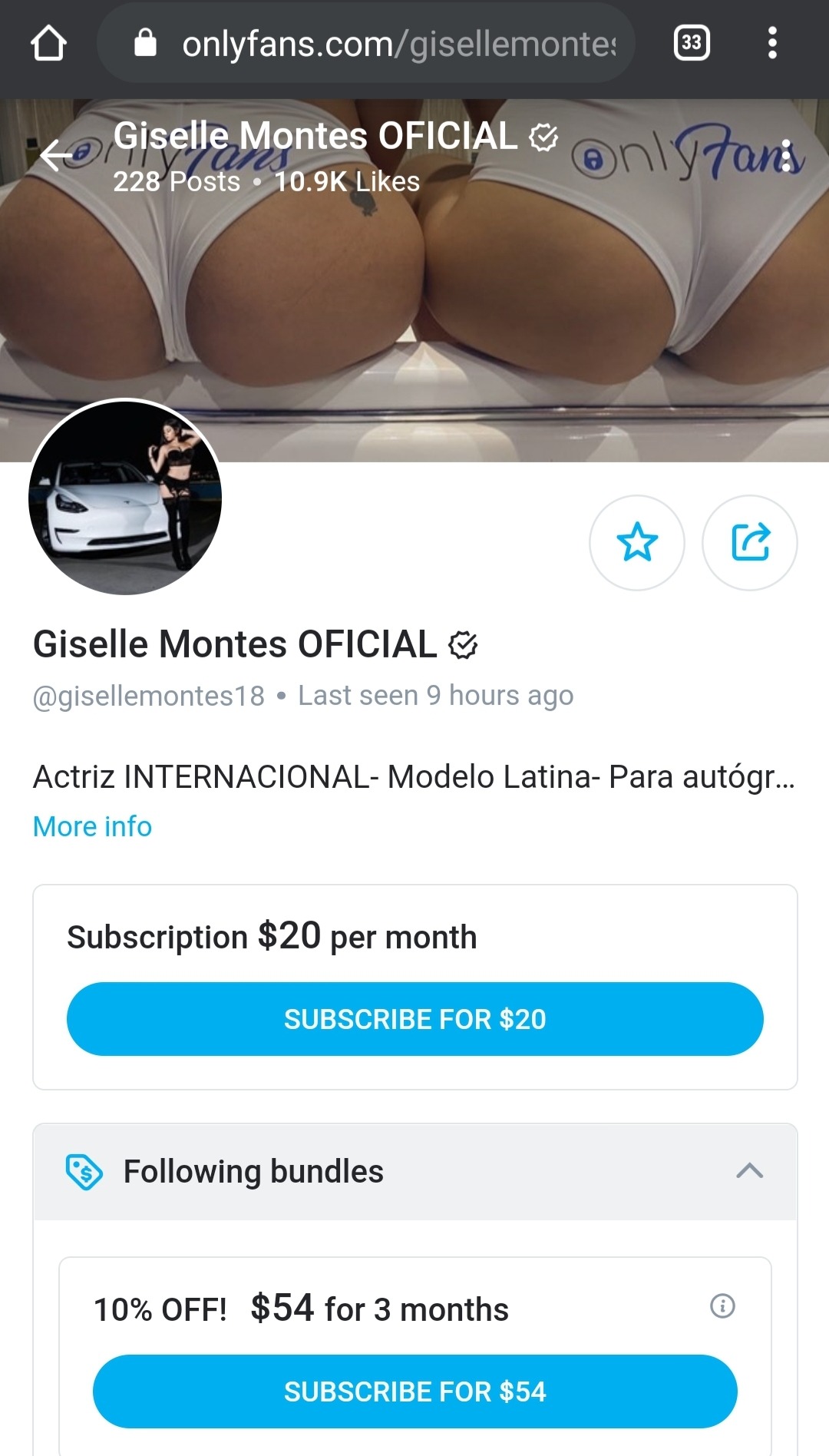829x1456 pixels.
Task: Go back using the profile arrow
Action: pos(56,155)
